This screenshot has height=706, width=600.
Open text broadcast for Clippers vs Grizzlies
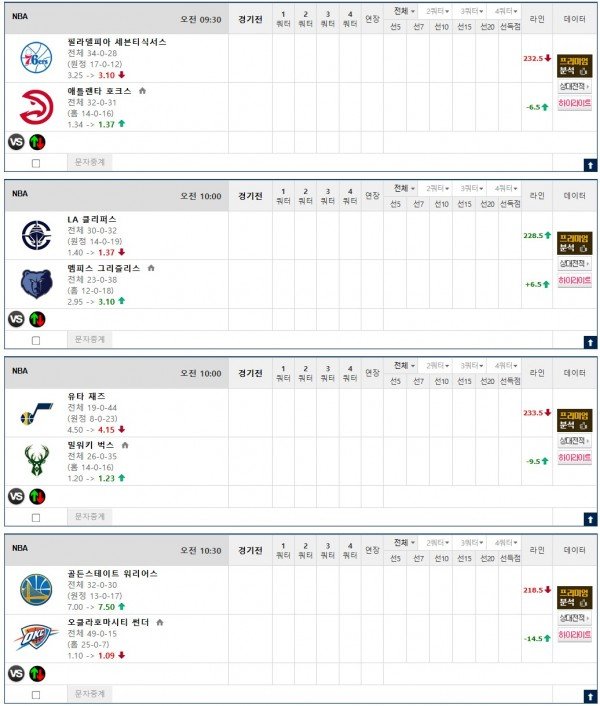91,339
